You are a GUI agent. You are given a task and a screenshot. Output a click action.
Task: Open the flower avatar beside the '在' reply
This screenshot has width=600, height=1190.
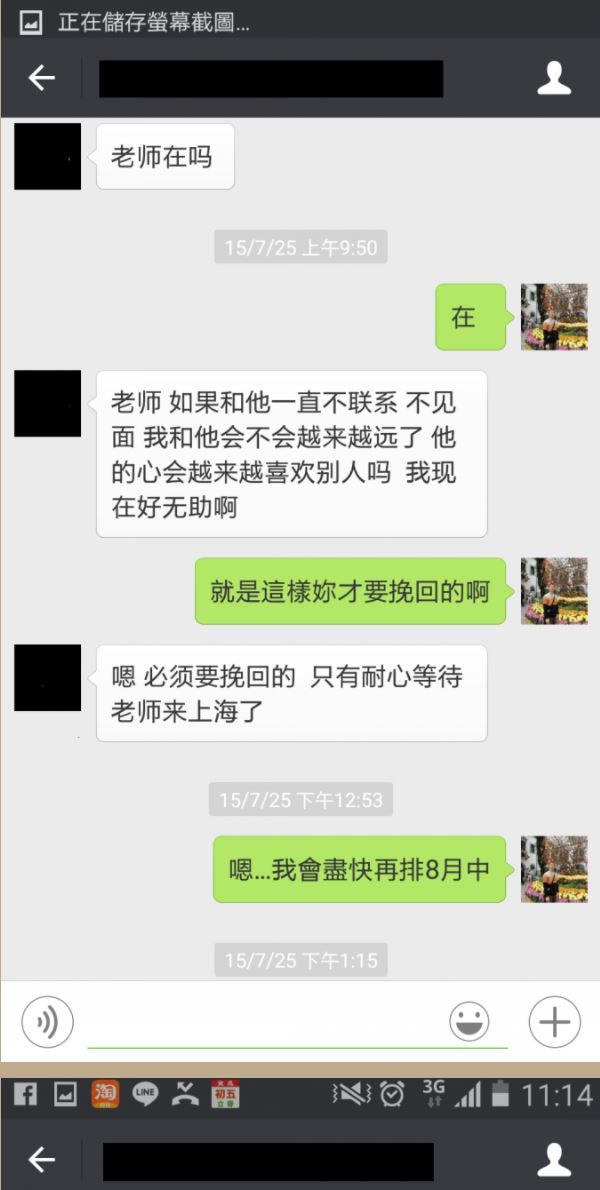point(554,317)
